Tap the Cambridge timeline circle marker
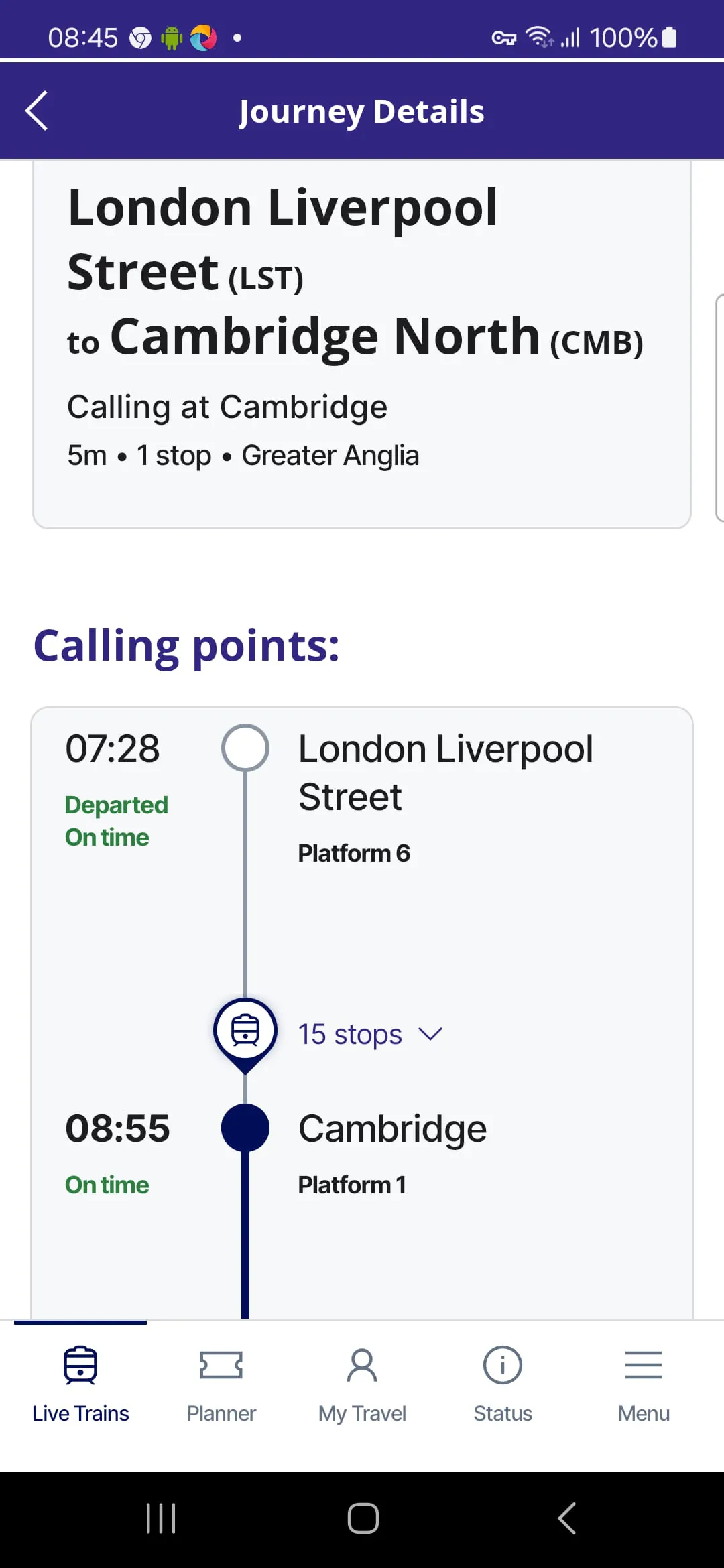 coord(245,1128)
